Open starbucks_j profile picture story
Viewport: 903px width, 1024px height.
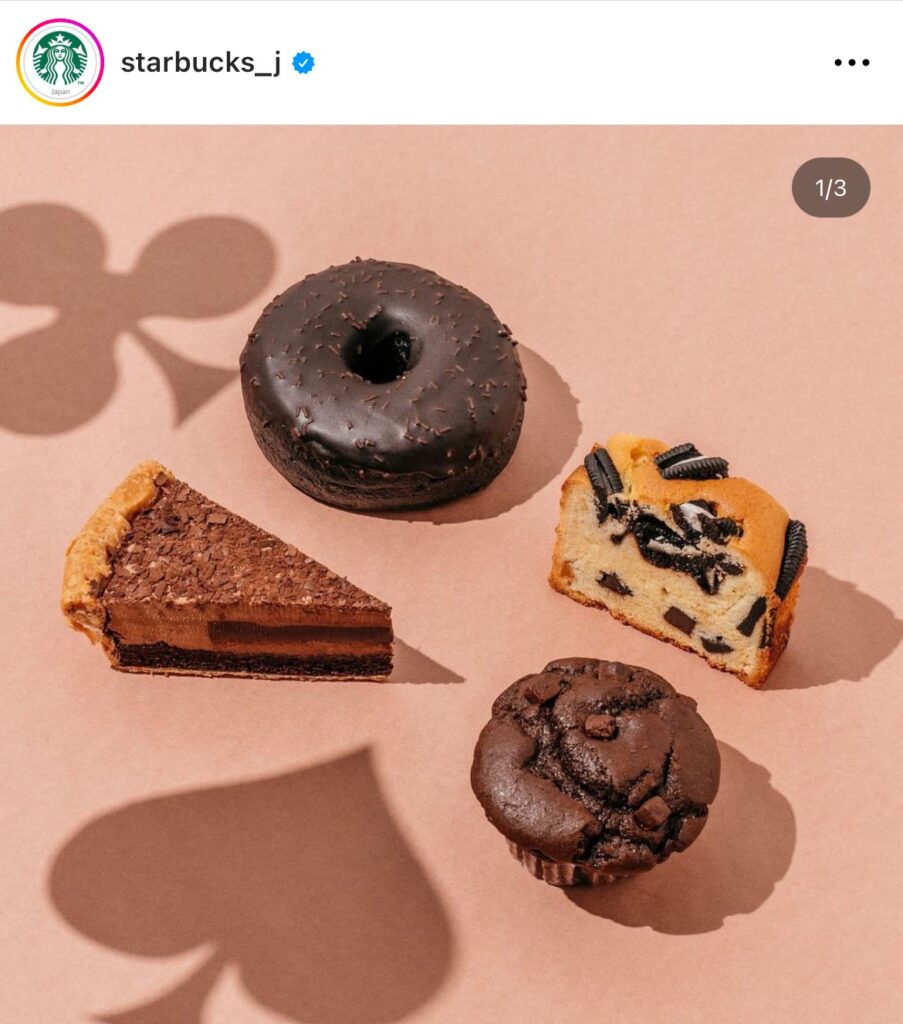[x=60, y=62]
